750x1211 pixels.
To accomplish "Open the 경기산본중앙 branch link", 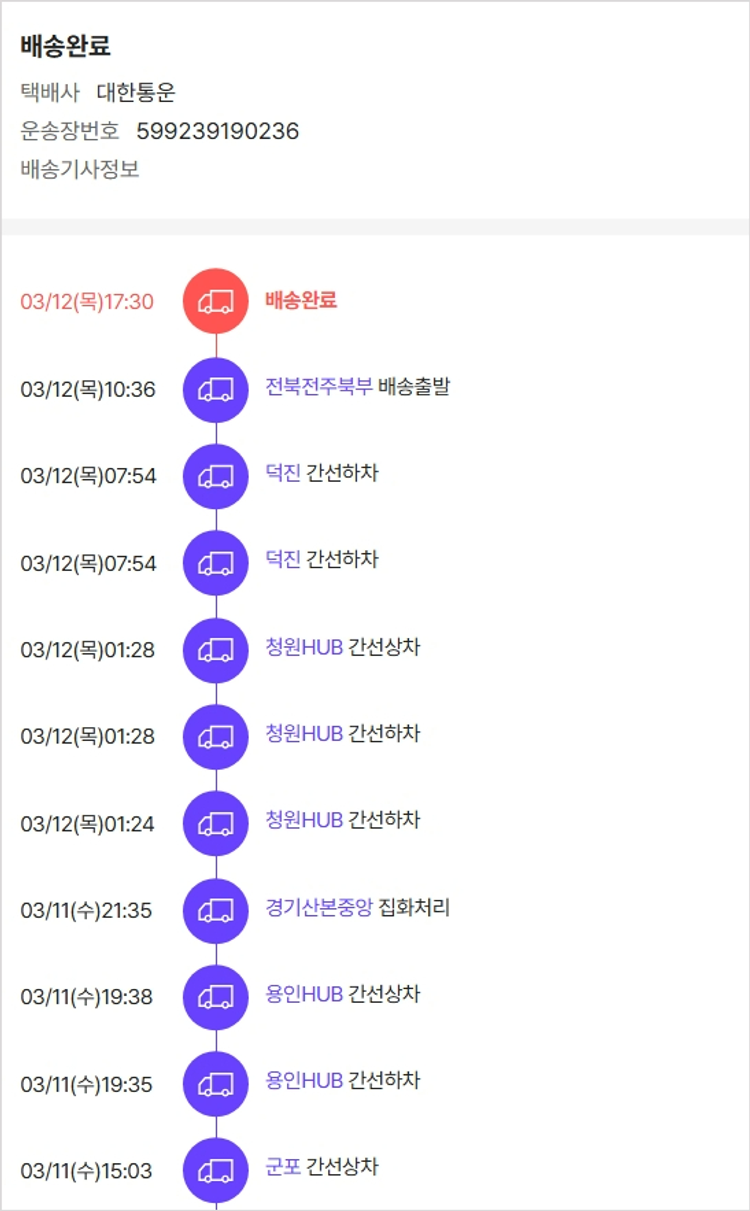I will point(318,908).
